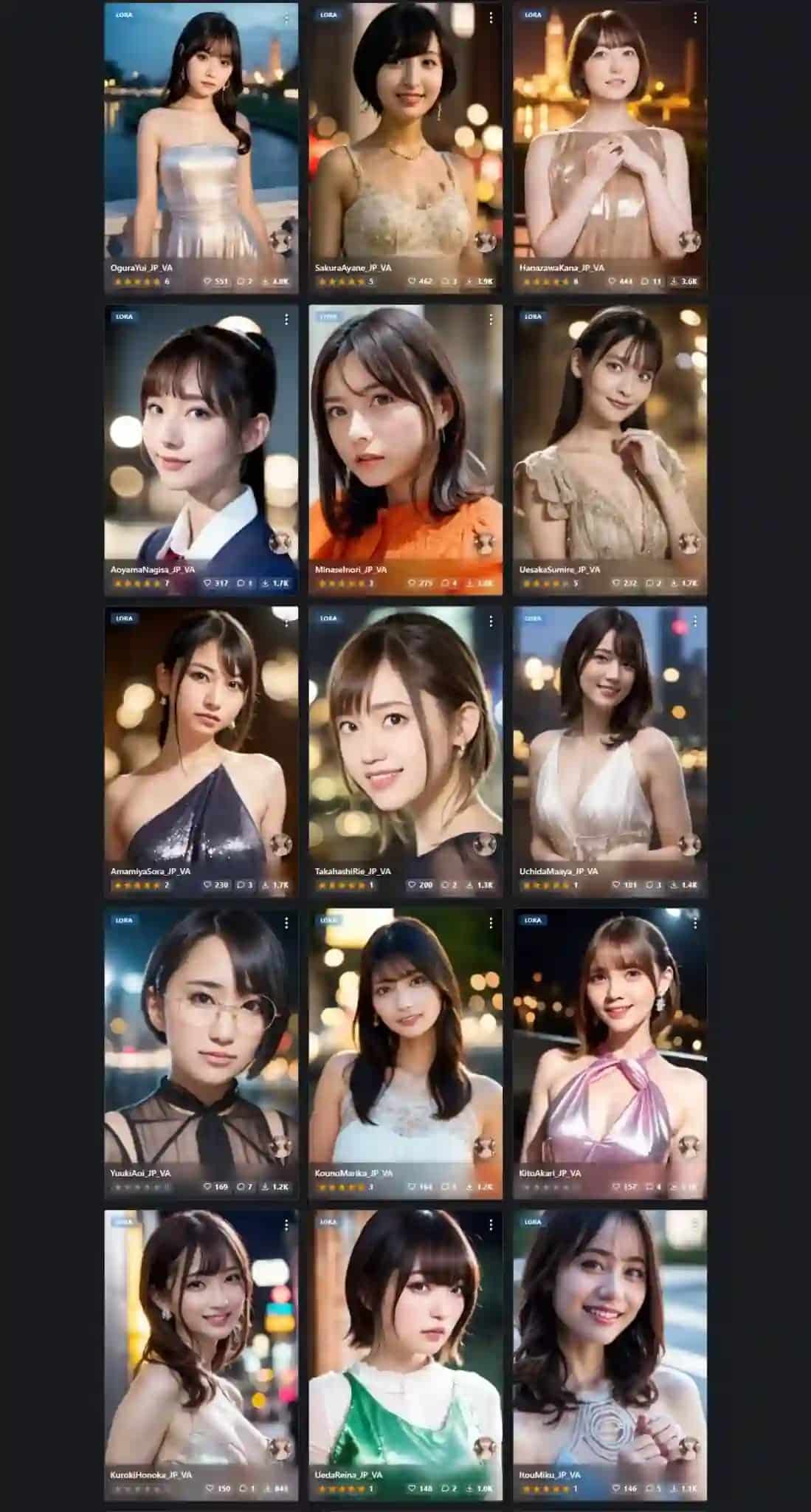Viewport: 811px width, 1512px height.
Task: Open overflow menu on TakahashiRie_JP_VA card
Action: point(491,622)
